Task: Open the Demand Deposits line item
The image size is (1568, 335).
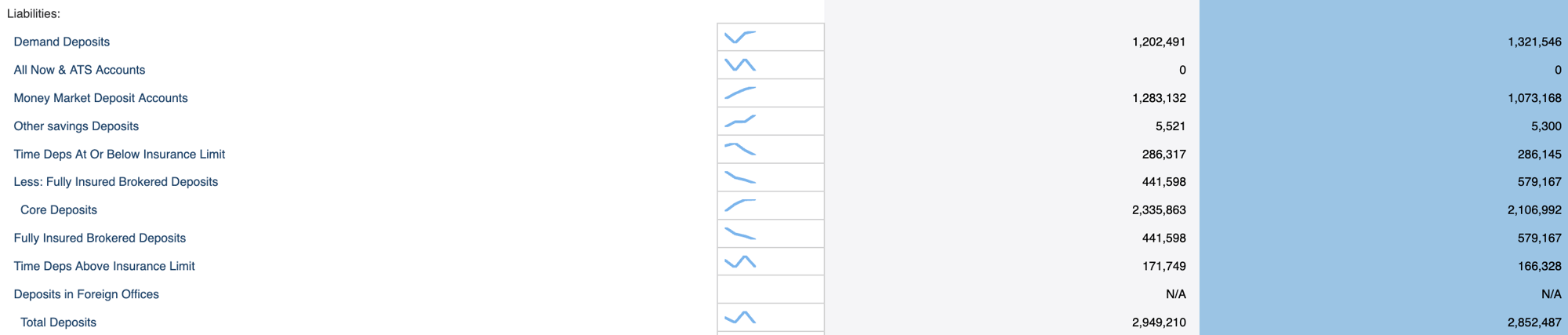Action: 61,42
